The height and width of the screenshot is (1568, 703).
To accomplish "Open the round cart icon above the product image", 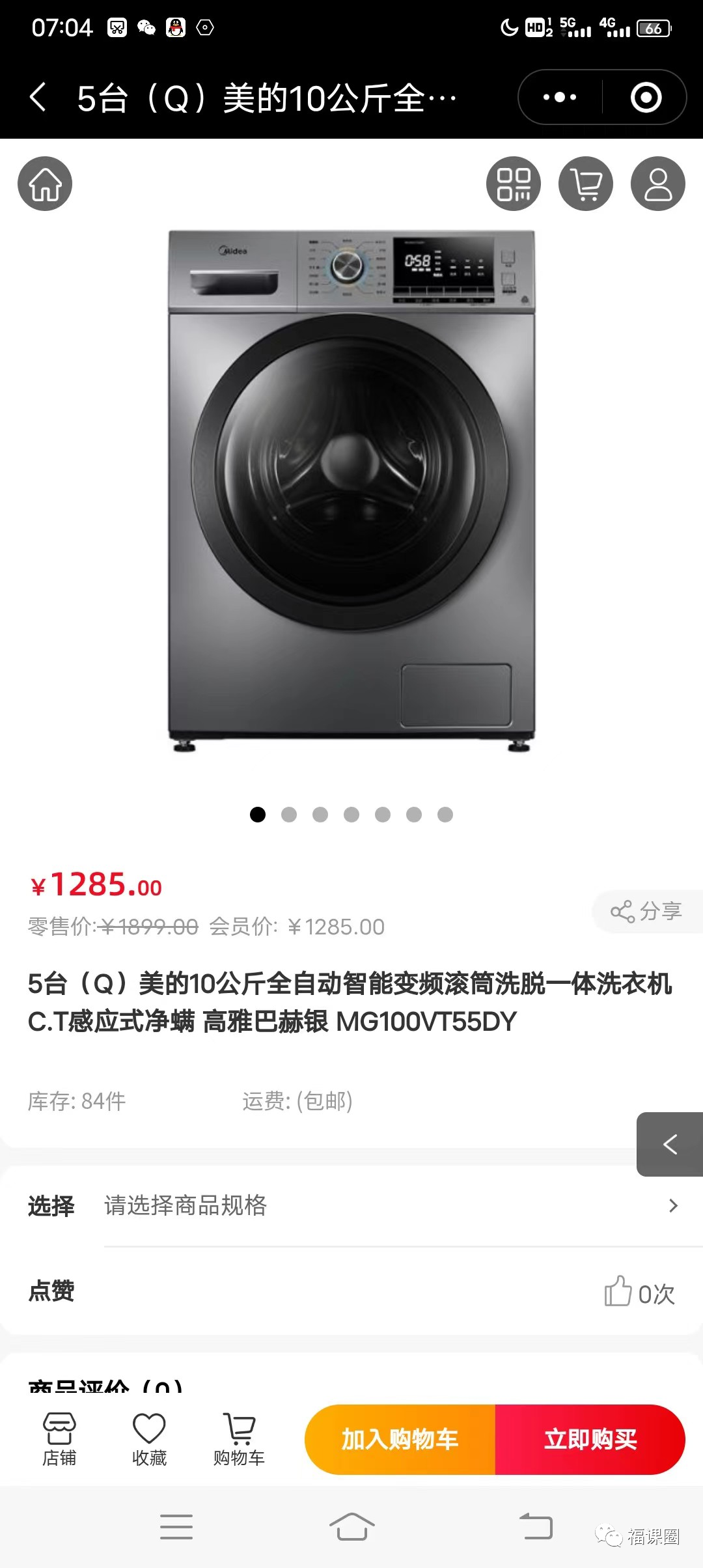I will [x=586, y=184].
